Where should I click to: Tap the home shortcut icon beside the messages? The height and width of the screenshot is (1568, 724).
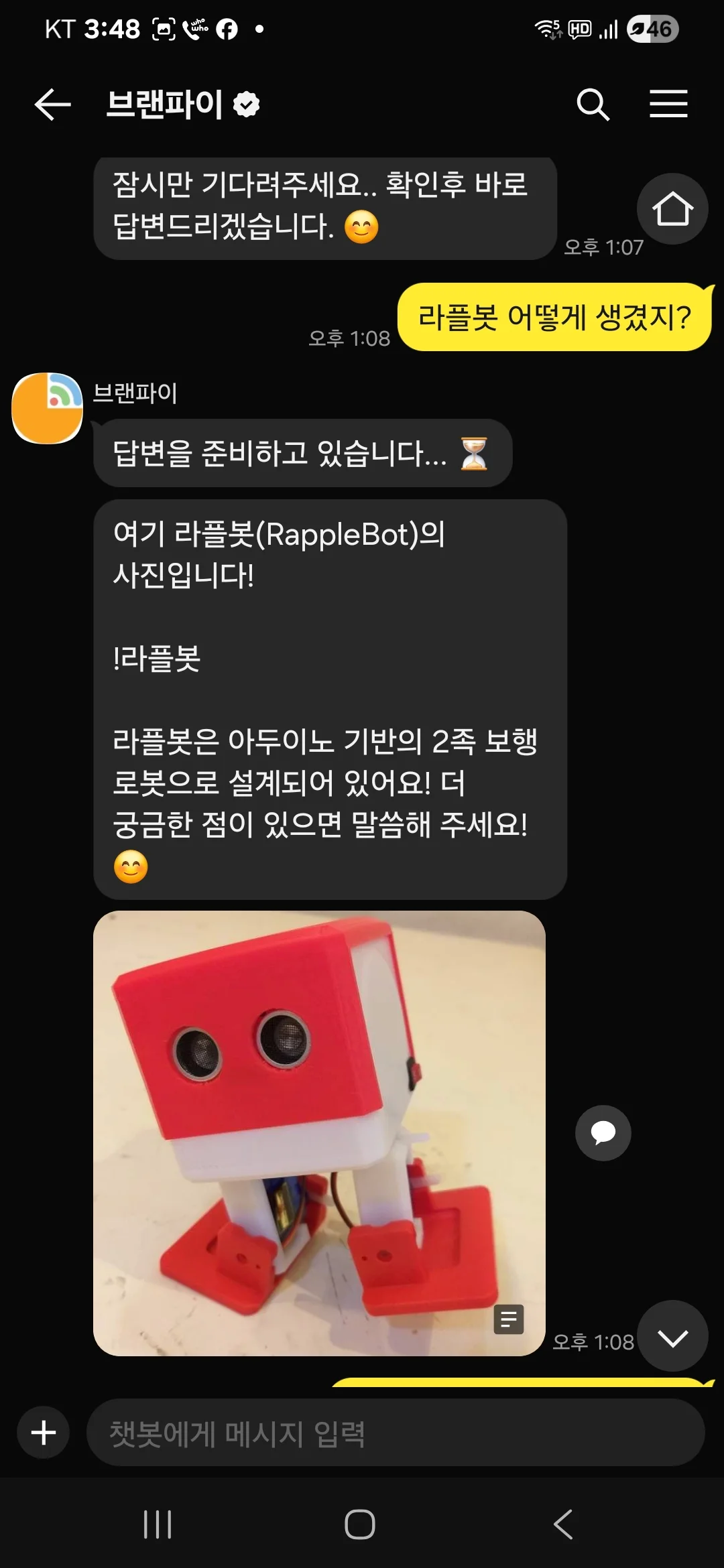pos(672,208)
